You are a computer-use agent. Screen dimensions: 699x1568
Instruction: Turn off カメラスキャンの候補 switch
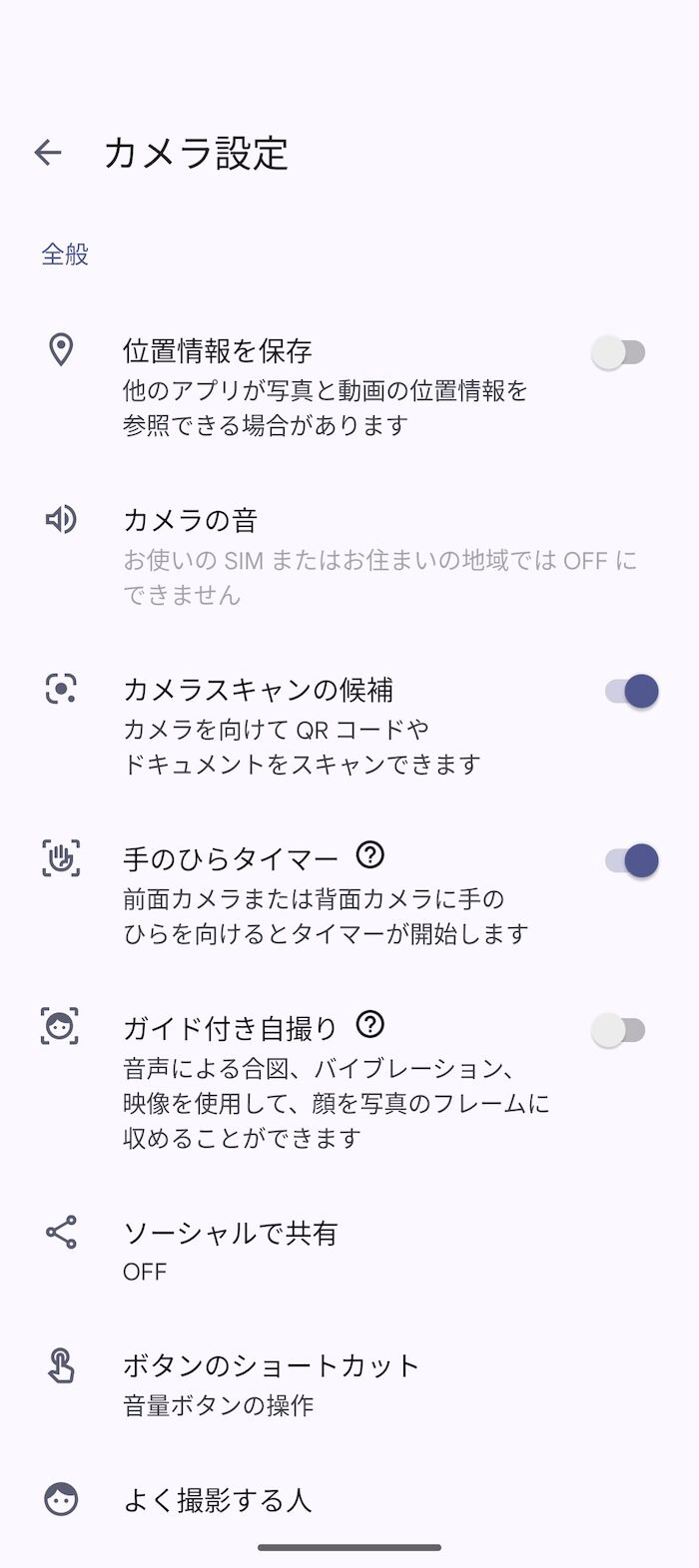631,691
